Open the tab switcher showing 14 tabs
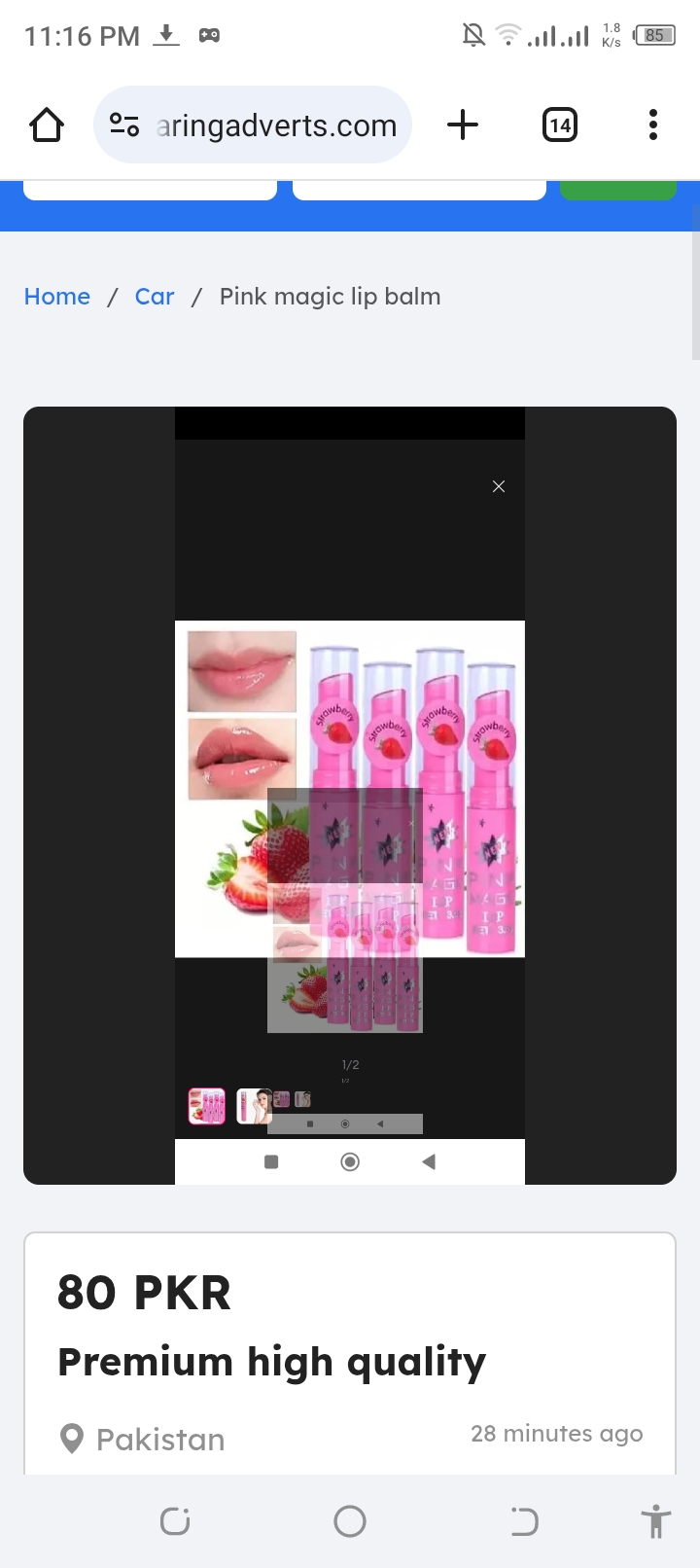This screenshot has height=1568, width=700. [560, 125]
